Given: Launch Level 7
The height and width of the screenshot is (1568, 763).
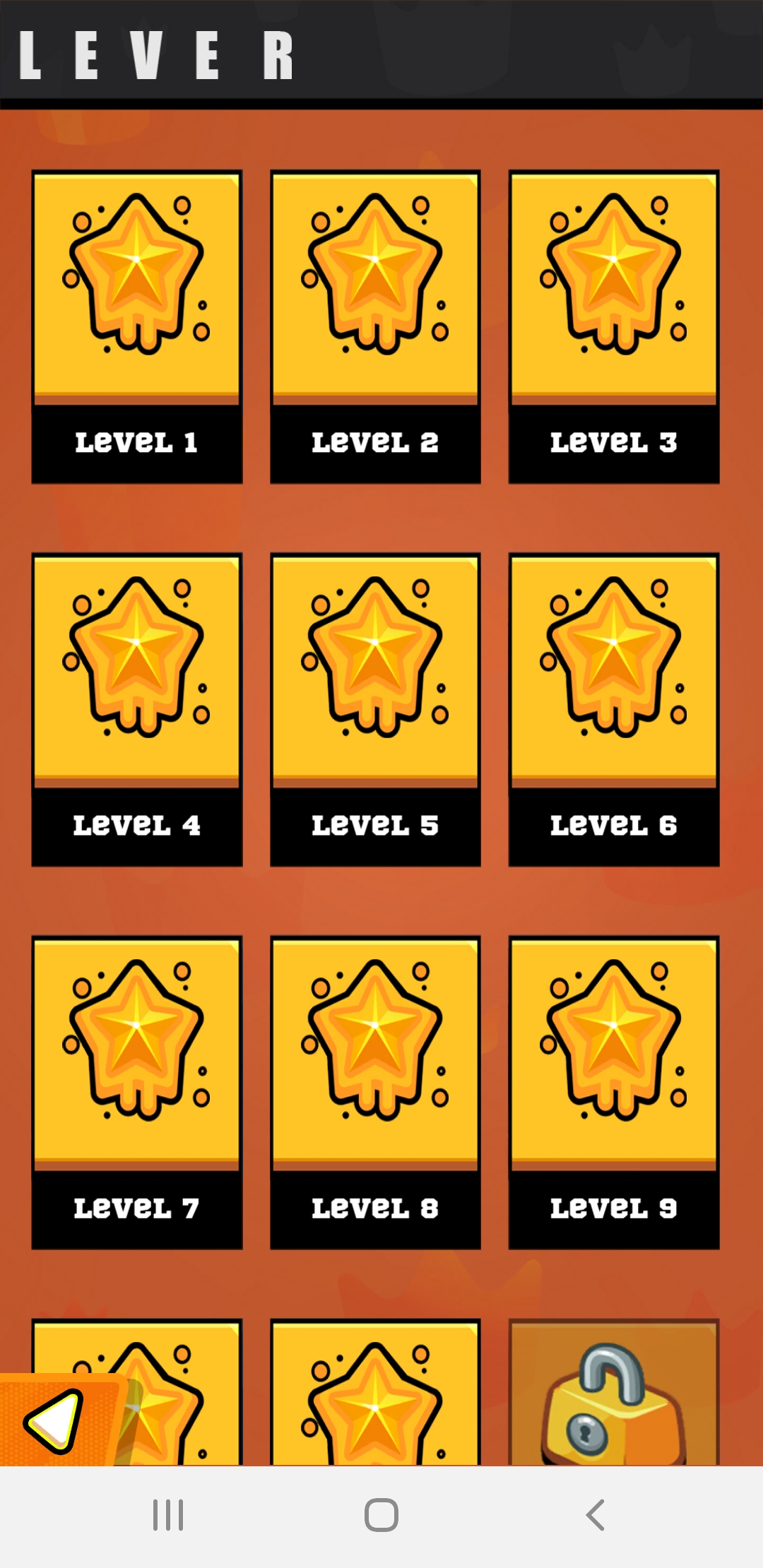Looking at the screenshot, I should (137, 1092).
